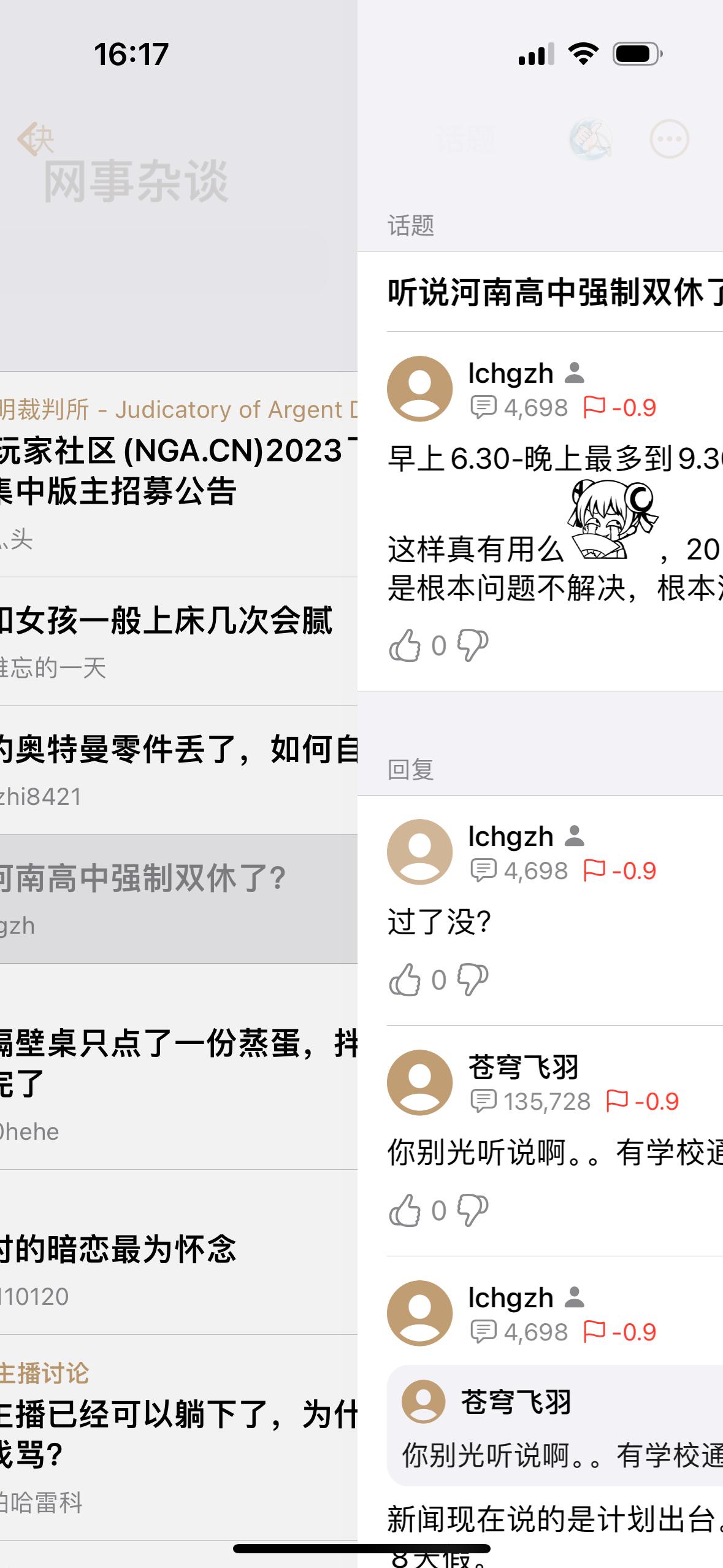Image resolution: width=723 pixels, height=1568 pixels.
Task: Open the quoted 苍穹飞羽 message box
Action: click(x=555, y=1426)
